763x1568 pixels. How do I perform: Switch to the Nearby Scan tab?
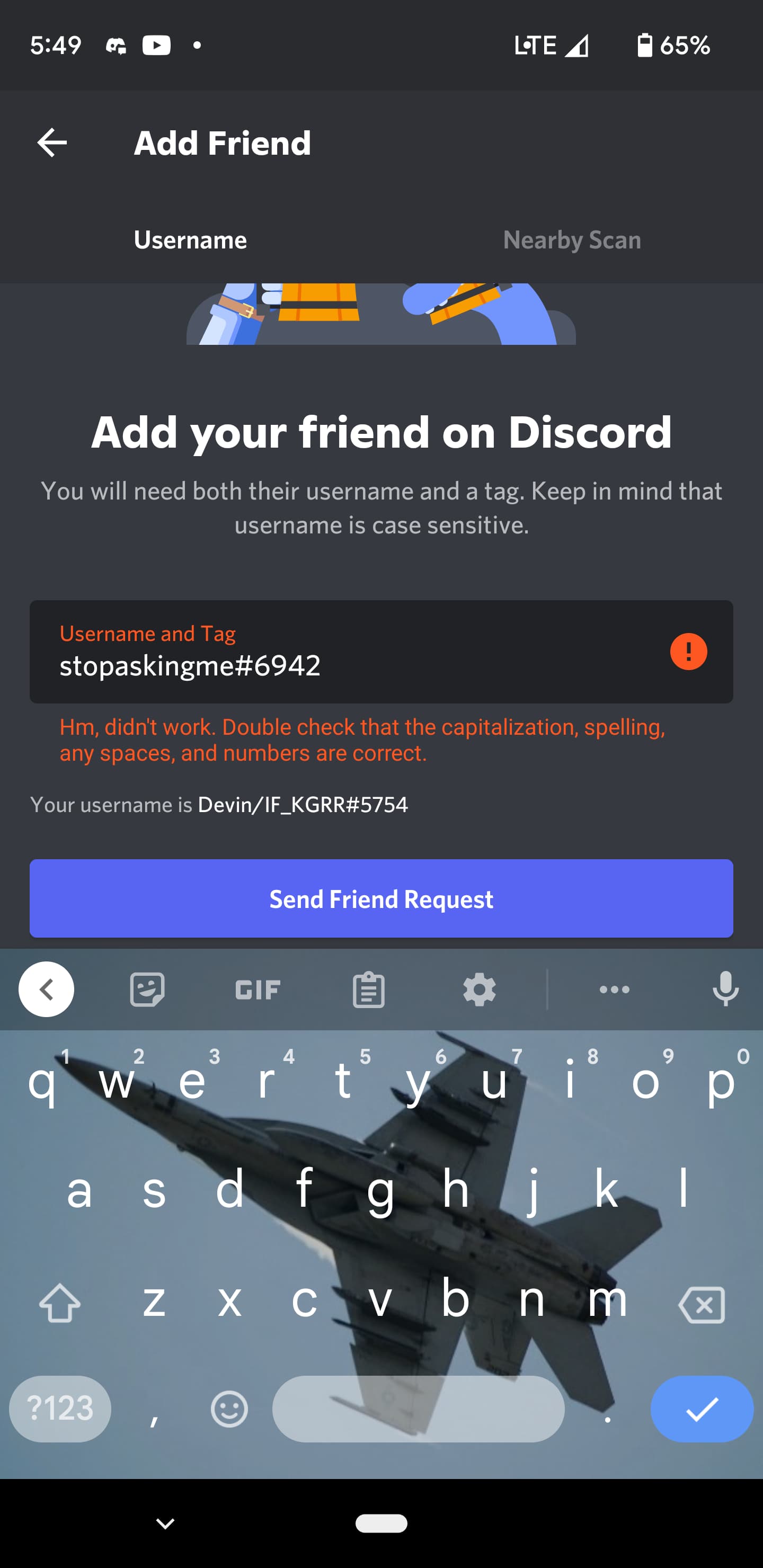click(x=572, y=240)
